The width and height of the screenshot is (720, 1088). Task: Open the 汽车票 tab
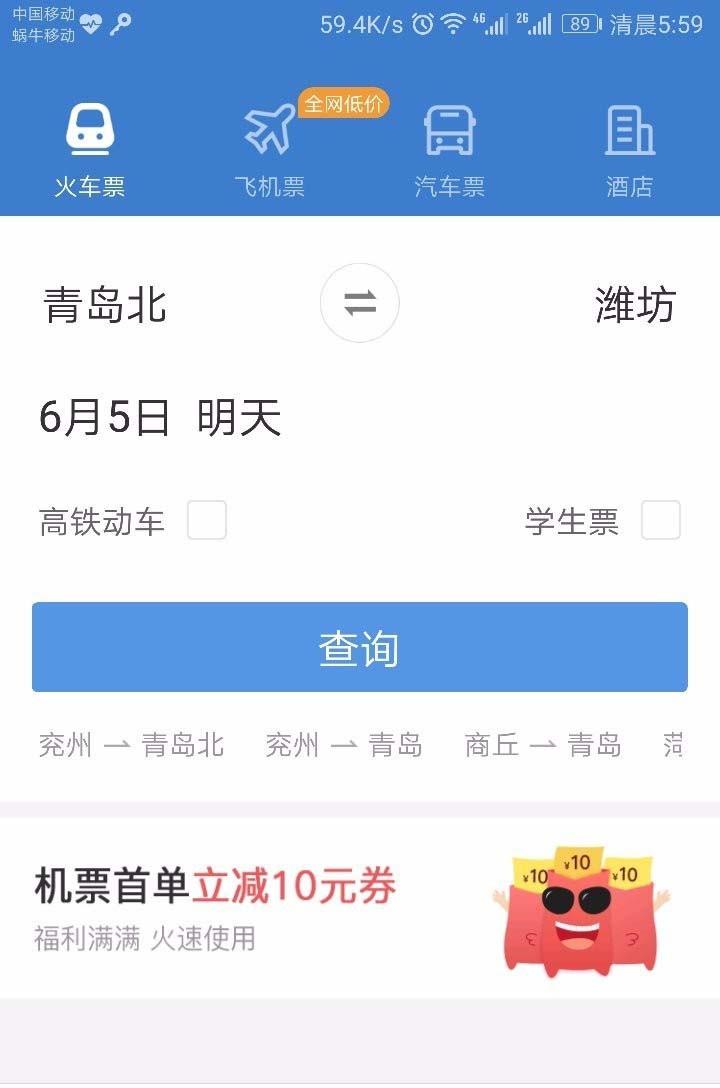coord(450,150)
